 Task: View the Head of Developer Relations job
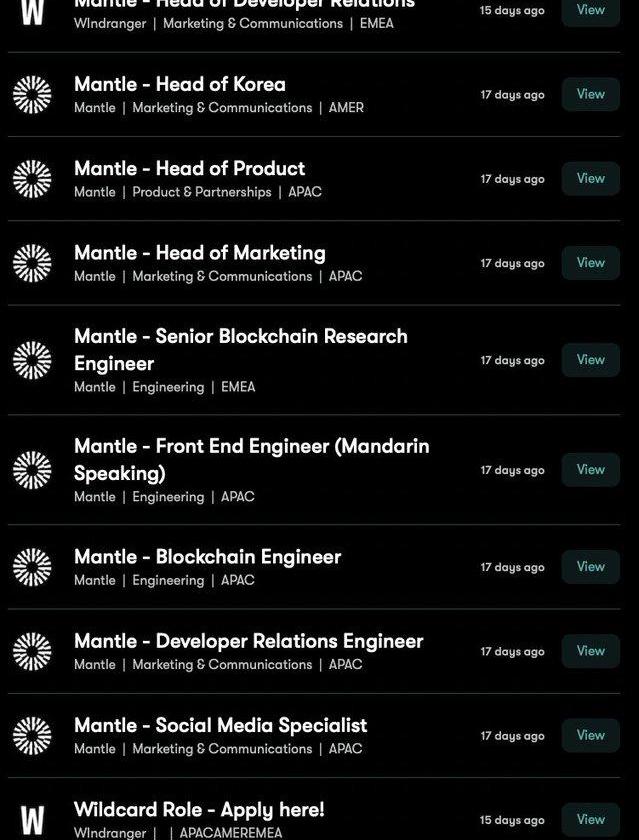(x=590, y=11)
